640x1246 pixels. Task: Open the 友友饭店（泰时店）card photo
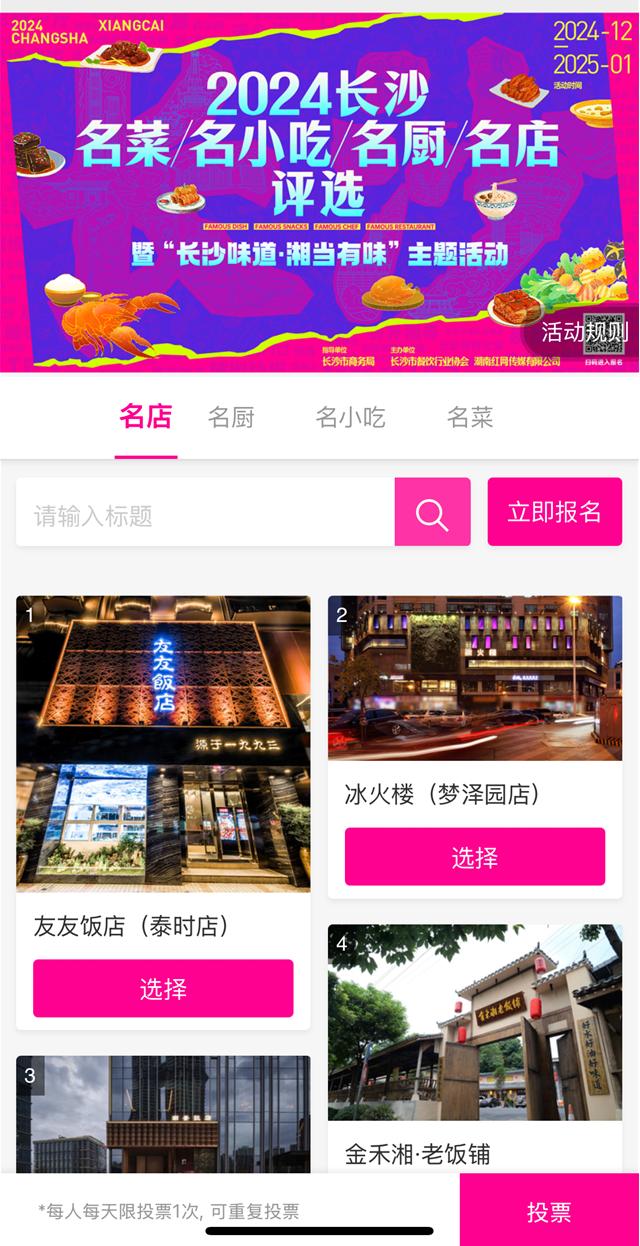coord(163,743)
